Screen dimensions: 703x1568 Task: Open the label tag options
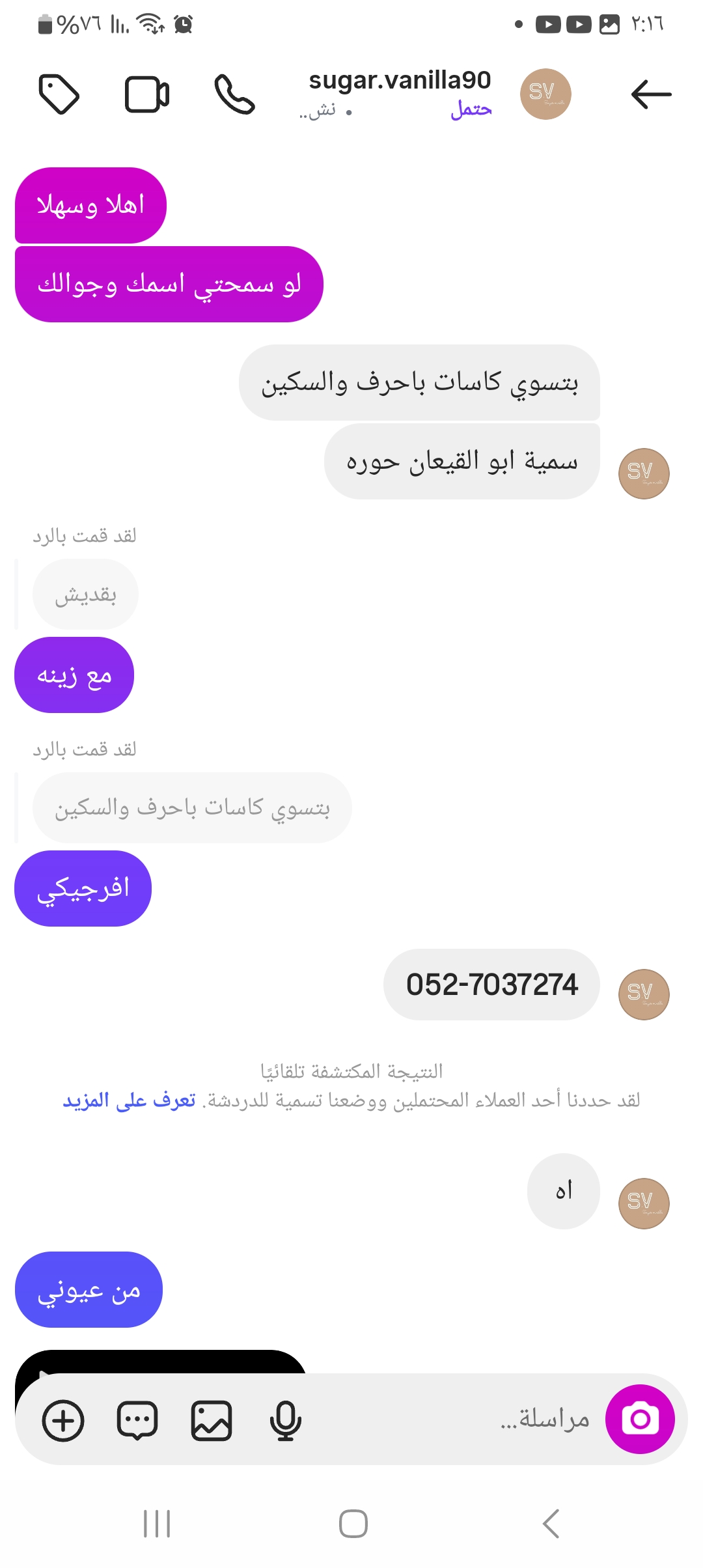(59, 95)
